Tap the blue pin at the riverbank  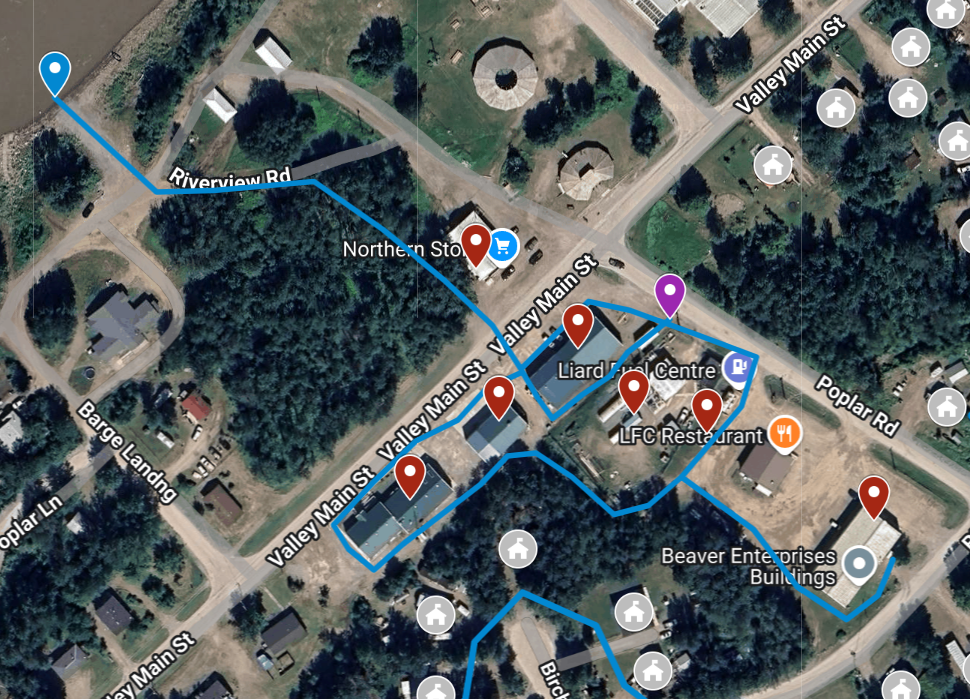pyautogui.click(x=54, y=72)
